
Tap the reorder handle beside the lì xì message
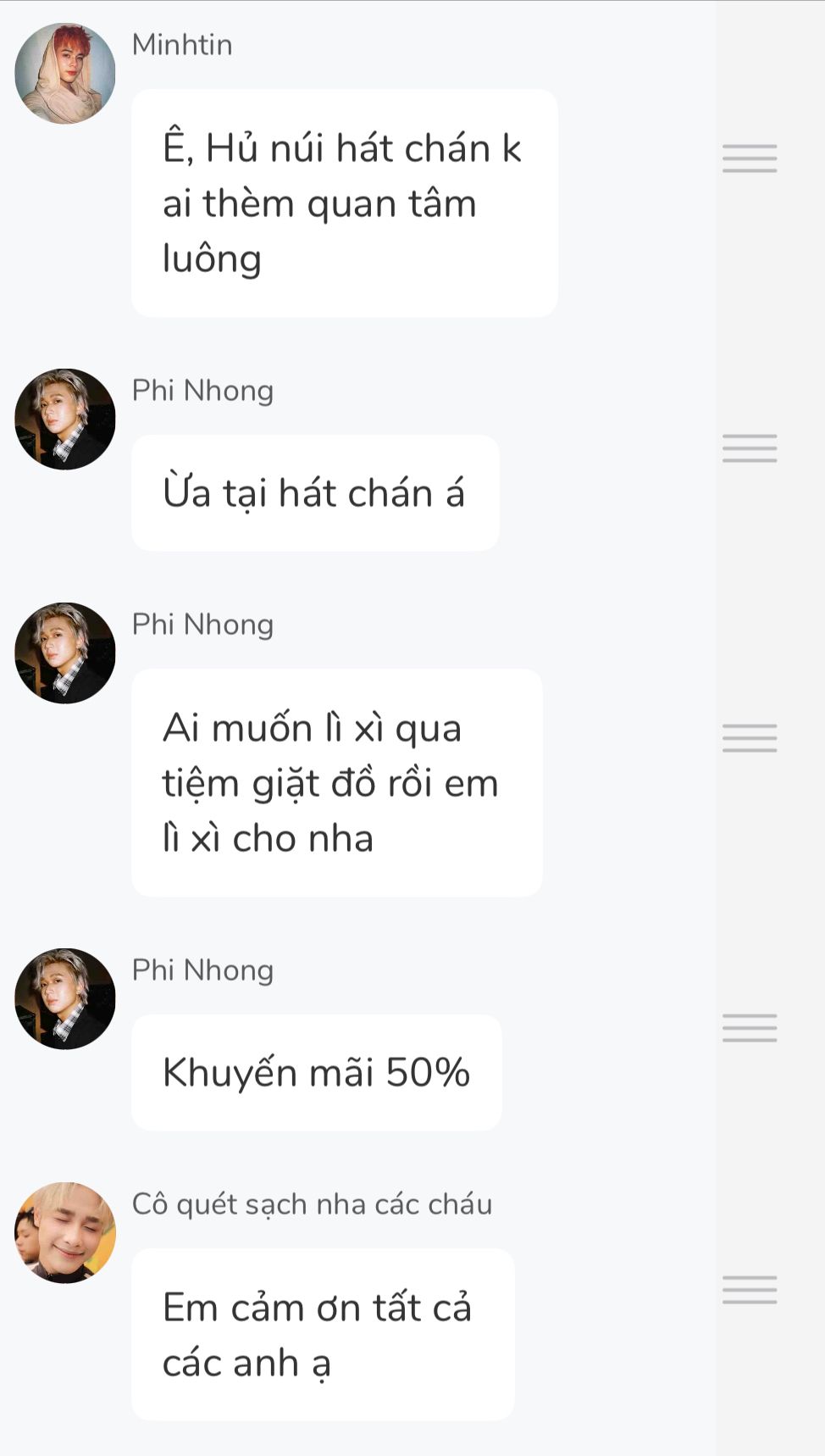[x=750, y=738]
